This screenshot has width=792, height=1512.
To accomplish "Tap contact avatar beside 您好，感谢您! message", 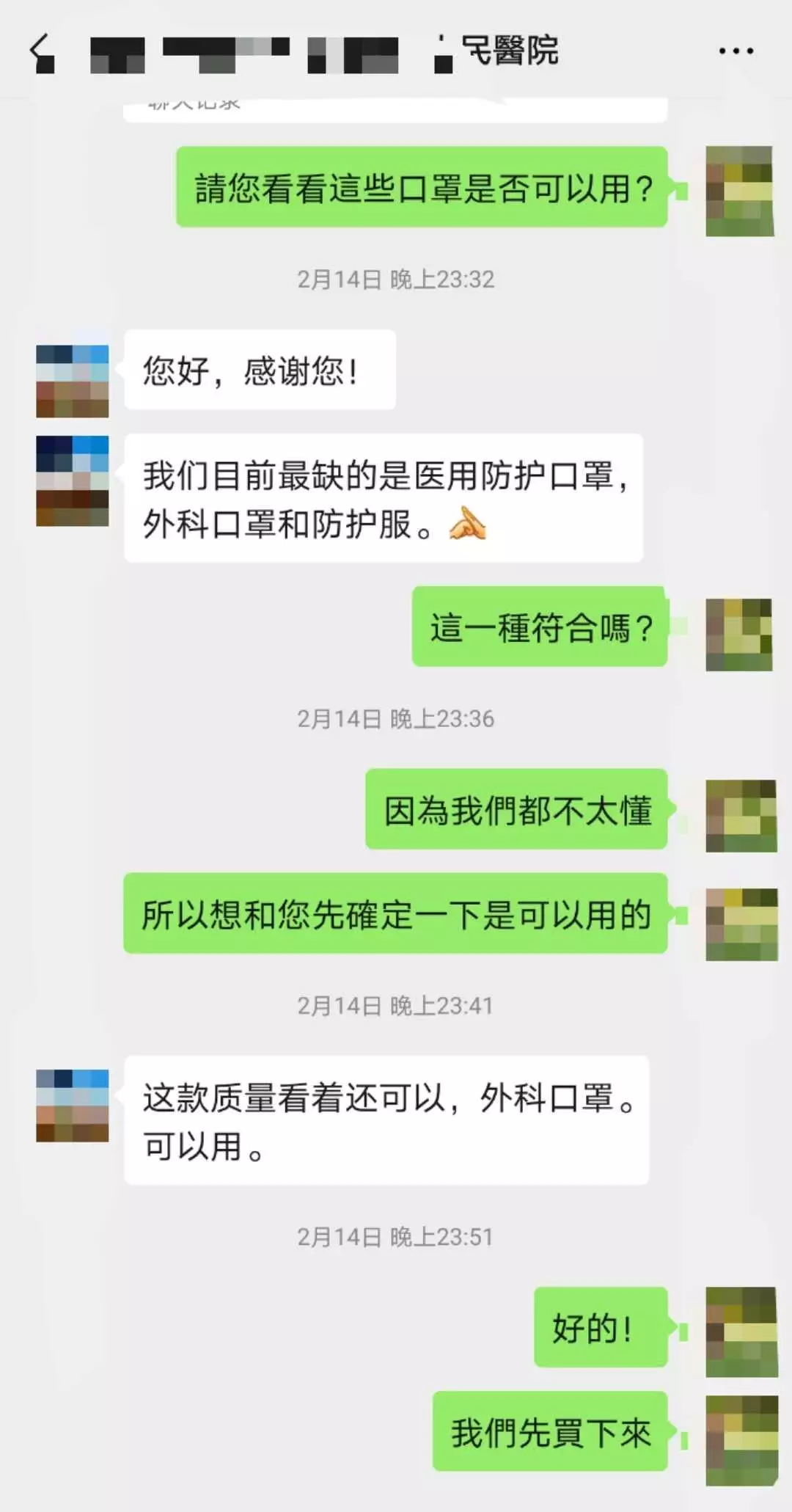I will click(73, 381).
